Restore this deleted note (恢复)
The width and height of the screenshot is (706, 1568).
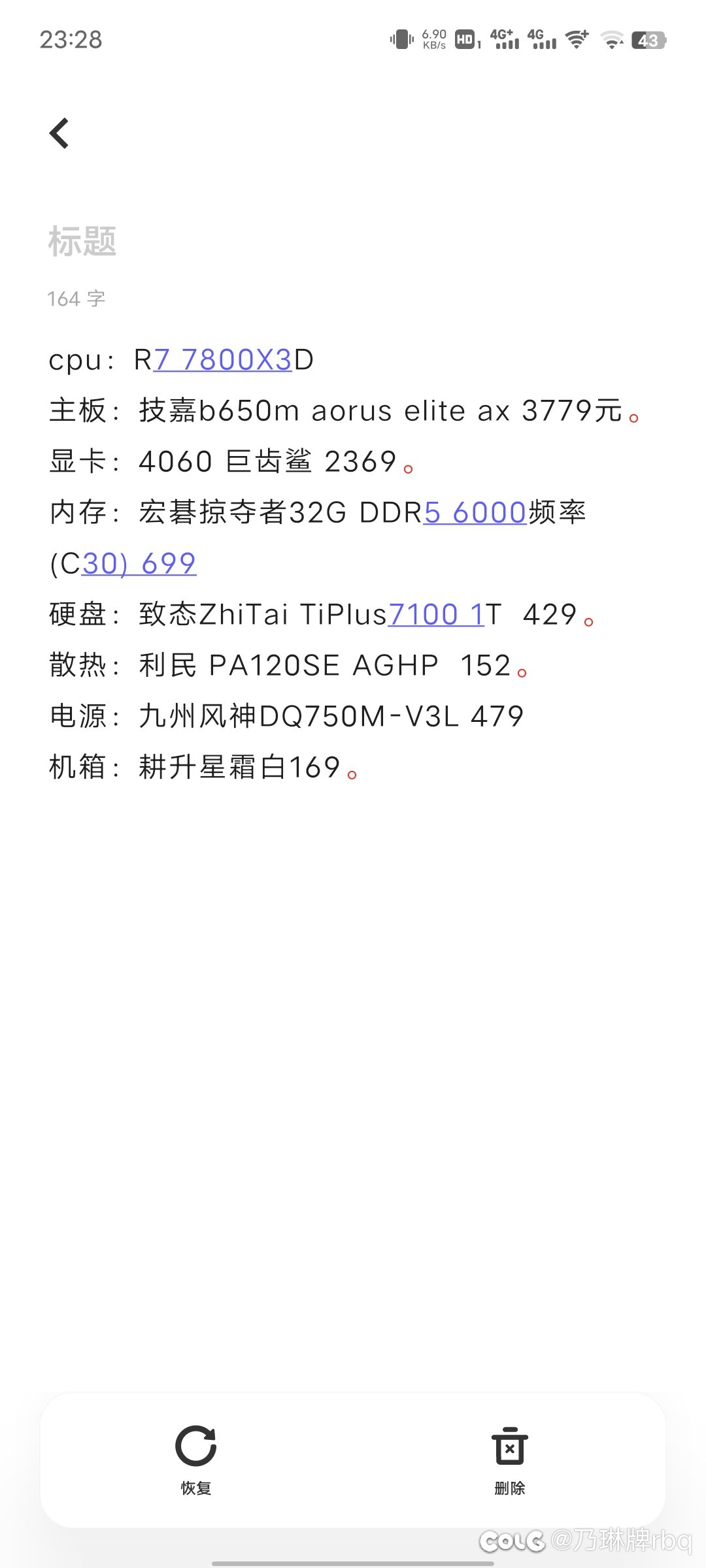pos(195,1458)
